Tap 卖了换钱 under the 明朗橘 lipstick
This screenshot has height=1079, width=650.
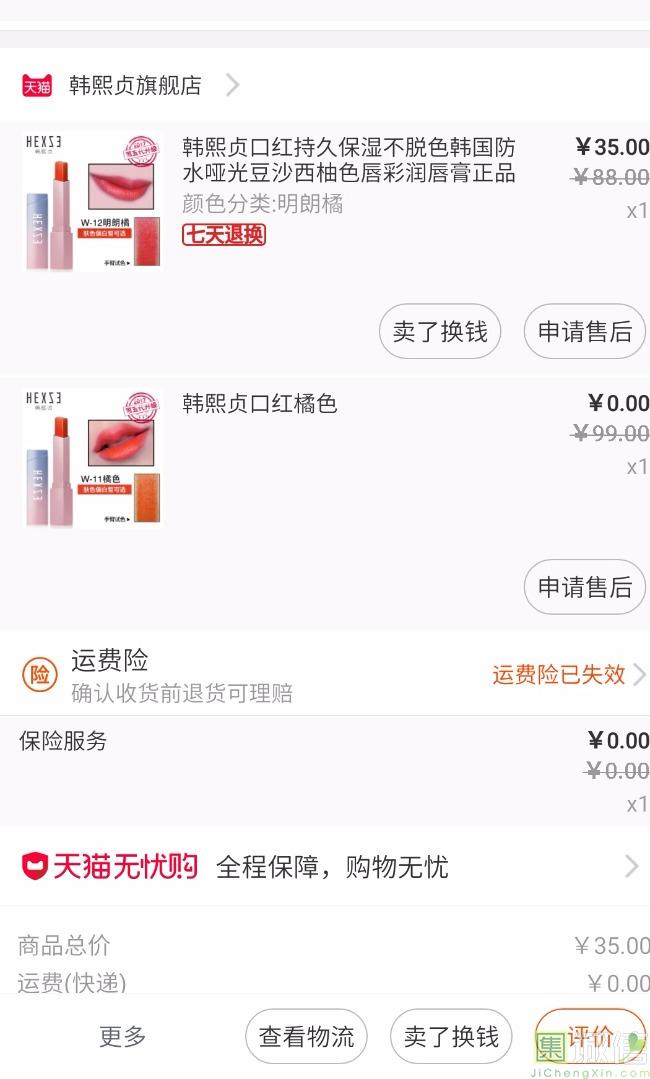tap(440, 331)
